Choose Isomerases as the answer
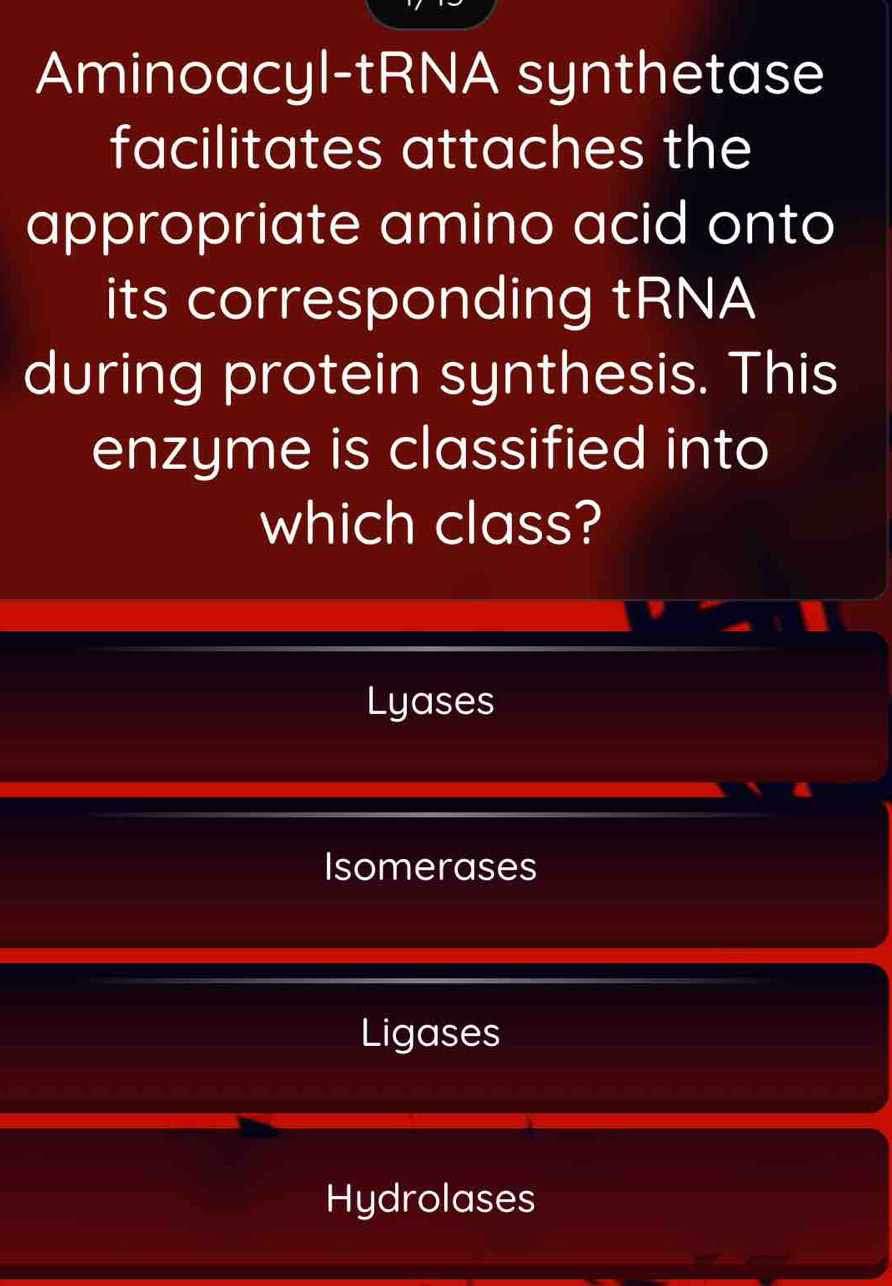Image resolution: width=892 pixels, height=1286 pixels. 431,868
